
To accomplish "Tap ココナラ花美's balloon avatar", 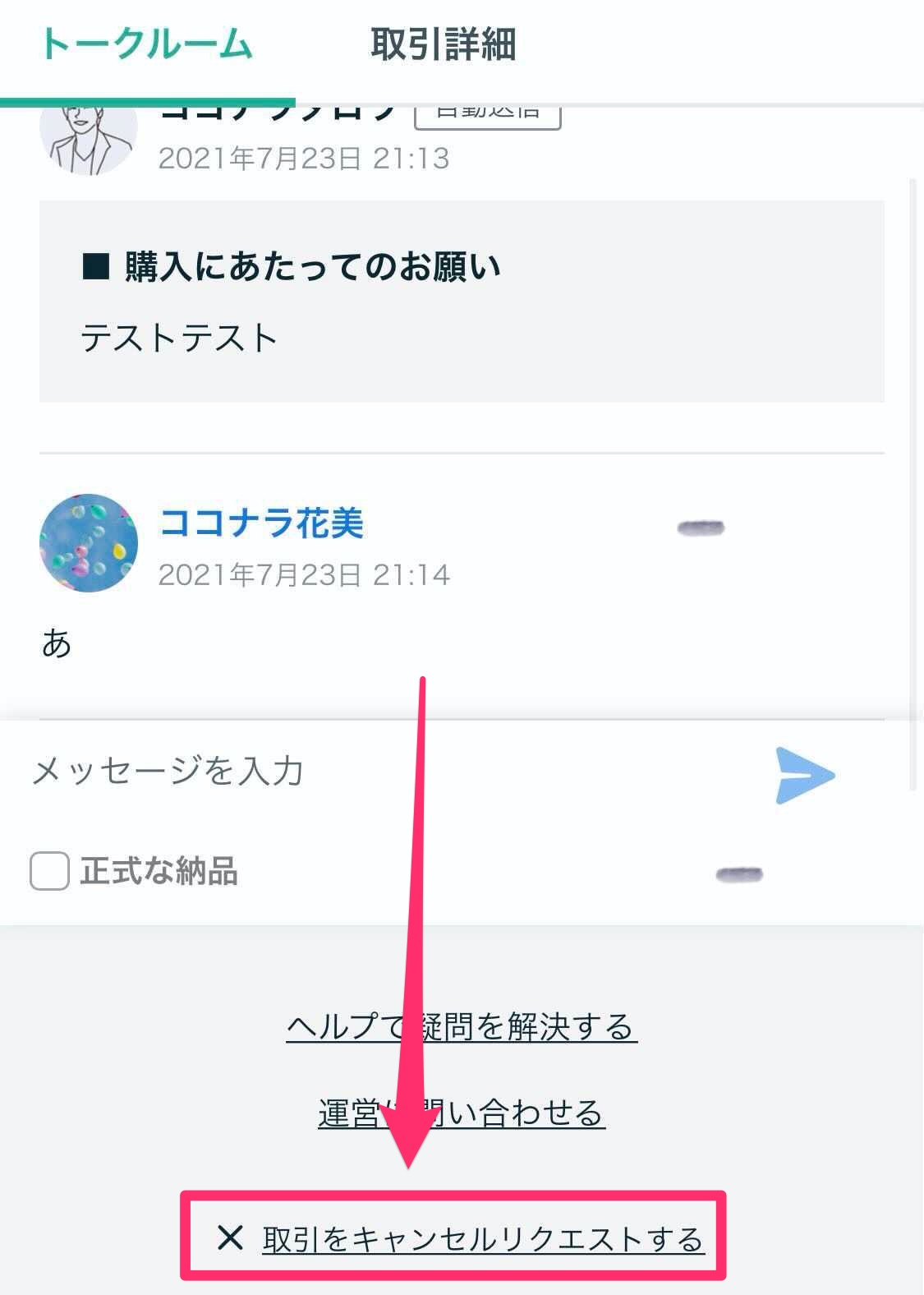I will [x=89, y=542].
